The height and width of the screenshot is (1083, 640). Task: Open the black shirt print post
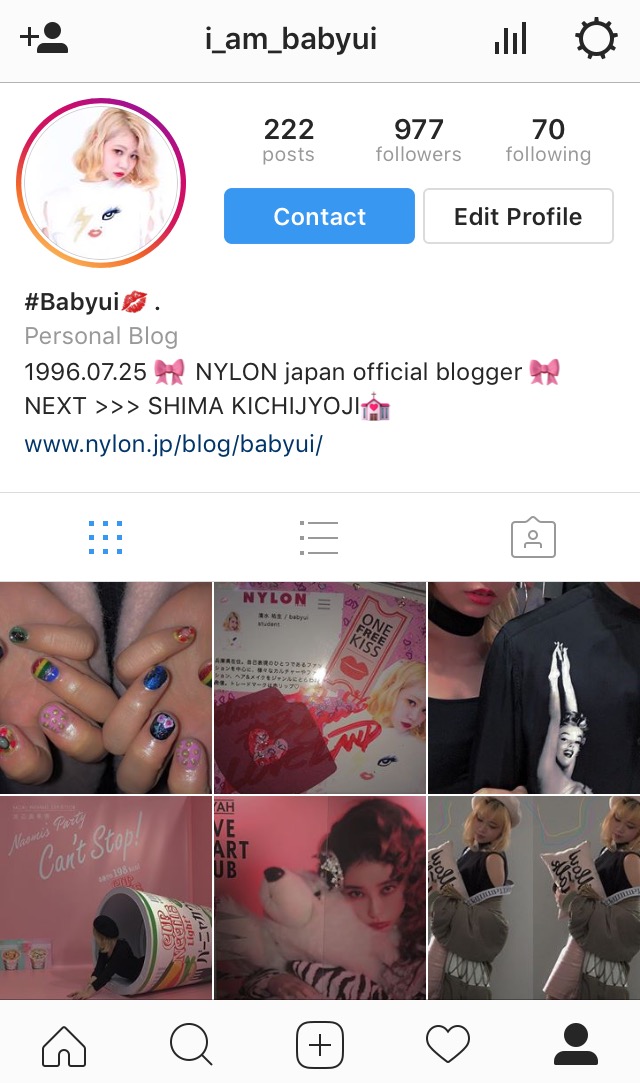pos(534,688)
